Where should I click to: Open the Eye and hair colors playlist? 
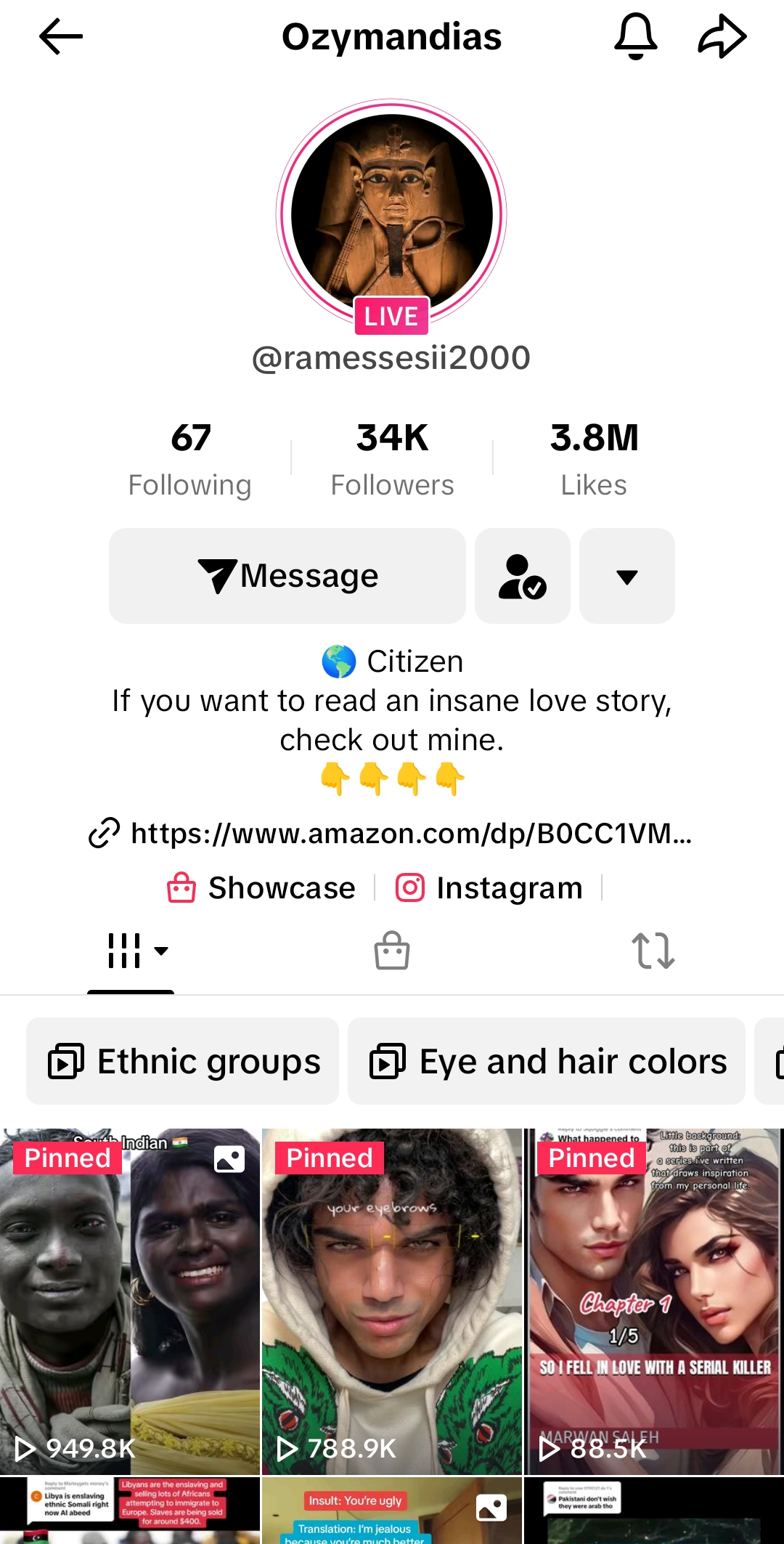coord(547,1061)
